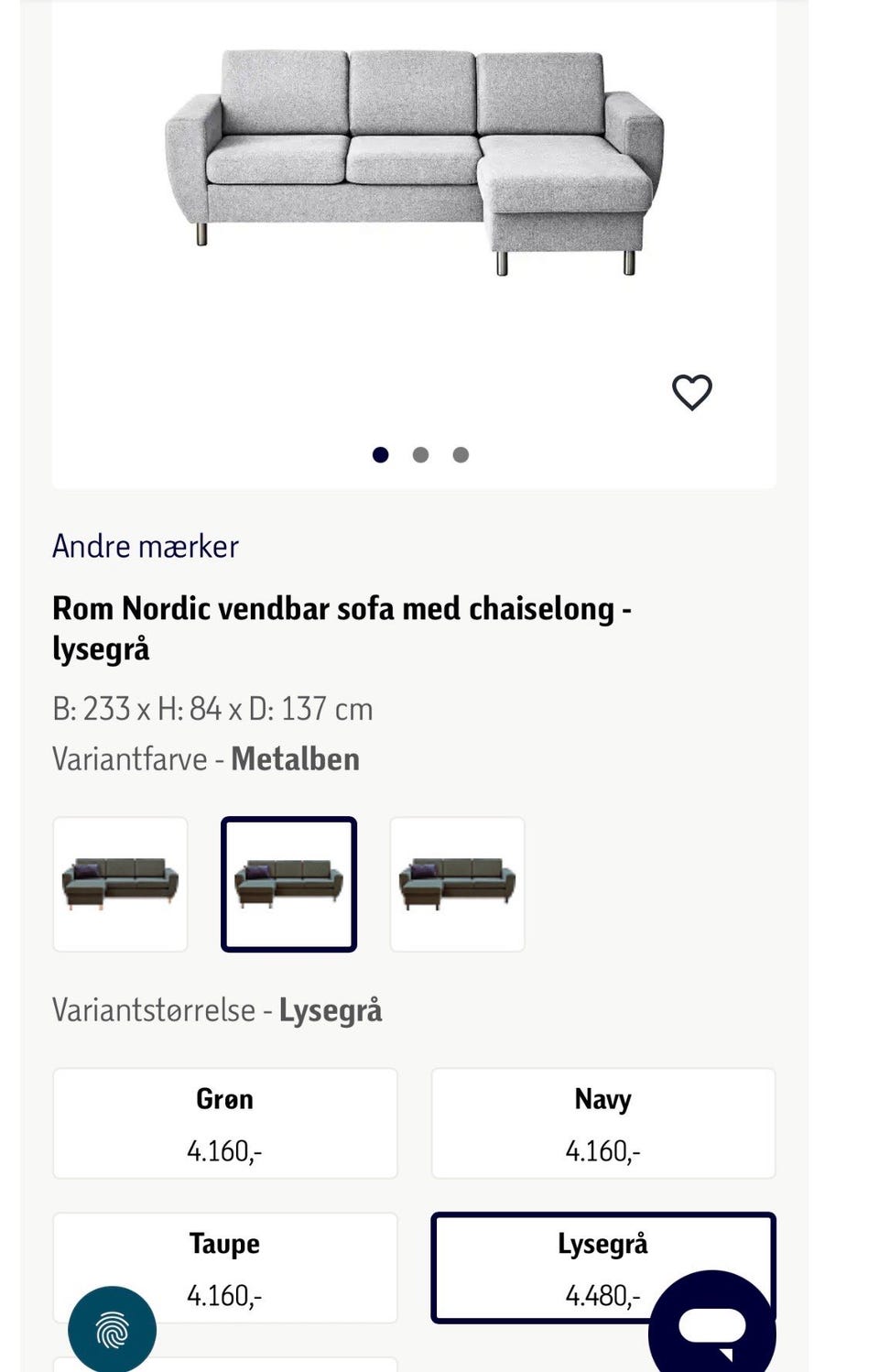
Task: Select the right sofa orientation thumbnail
Action: 457,884
